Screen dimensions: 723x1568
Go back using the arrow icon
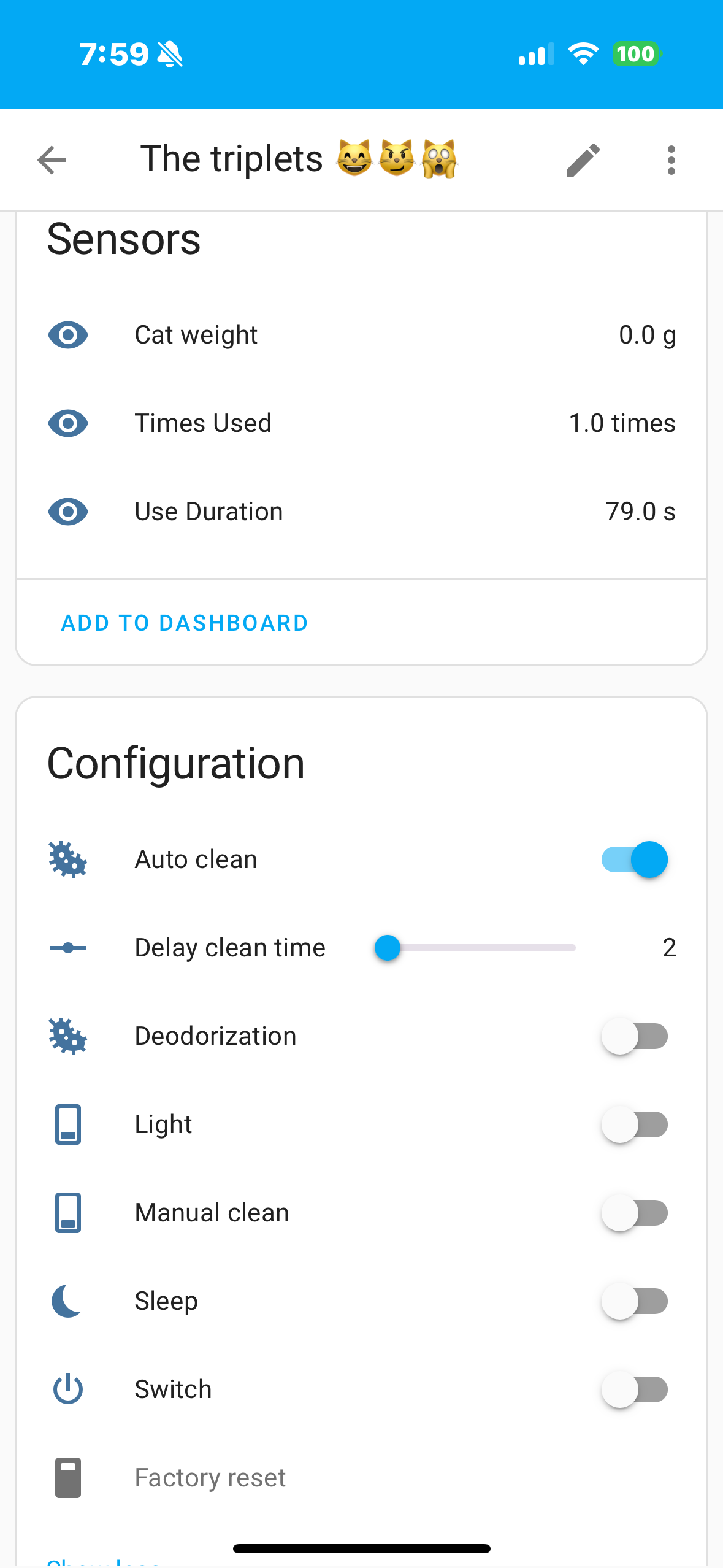[x=52, y=160]
